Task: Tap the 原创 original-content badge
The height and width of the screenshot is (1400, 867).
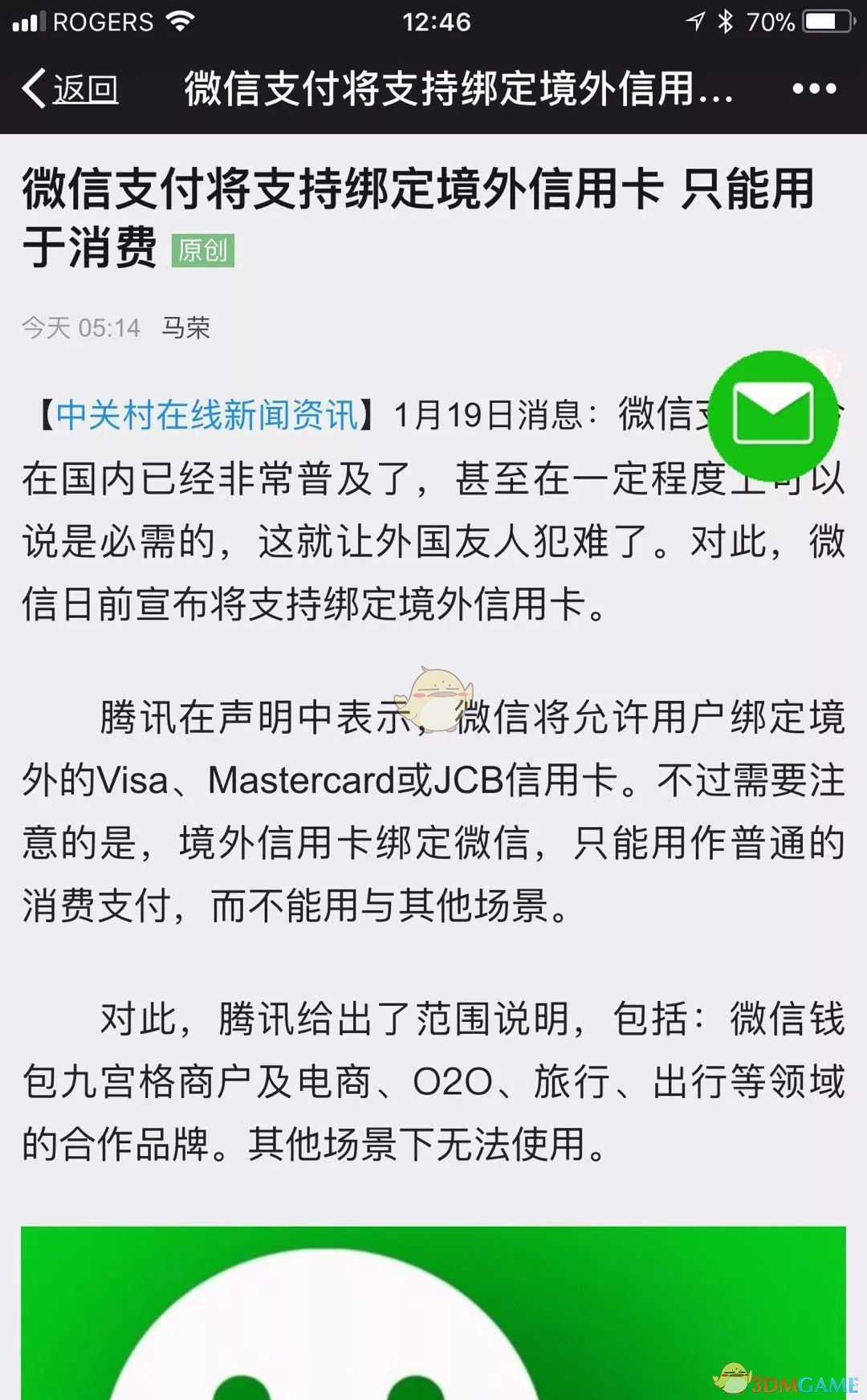Action: [x=203, y=250]
